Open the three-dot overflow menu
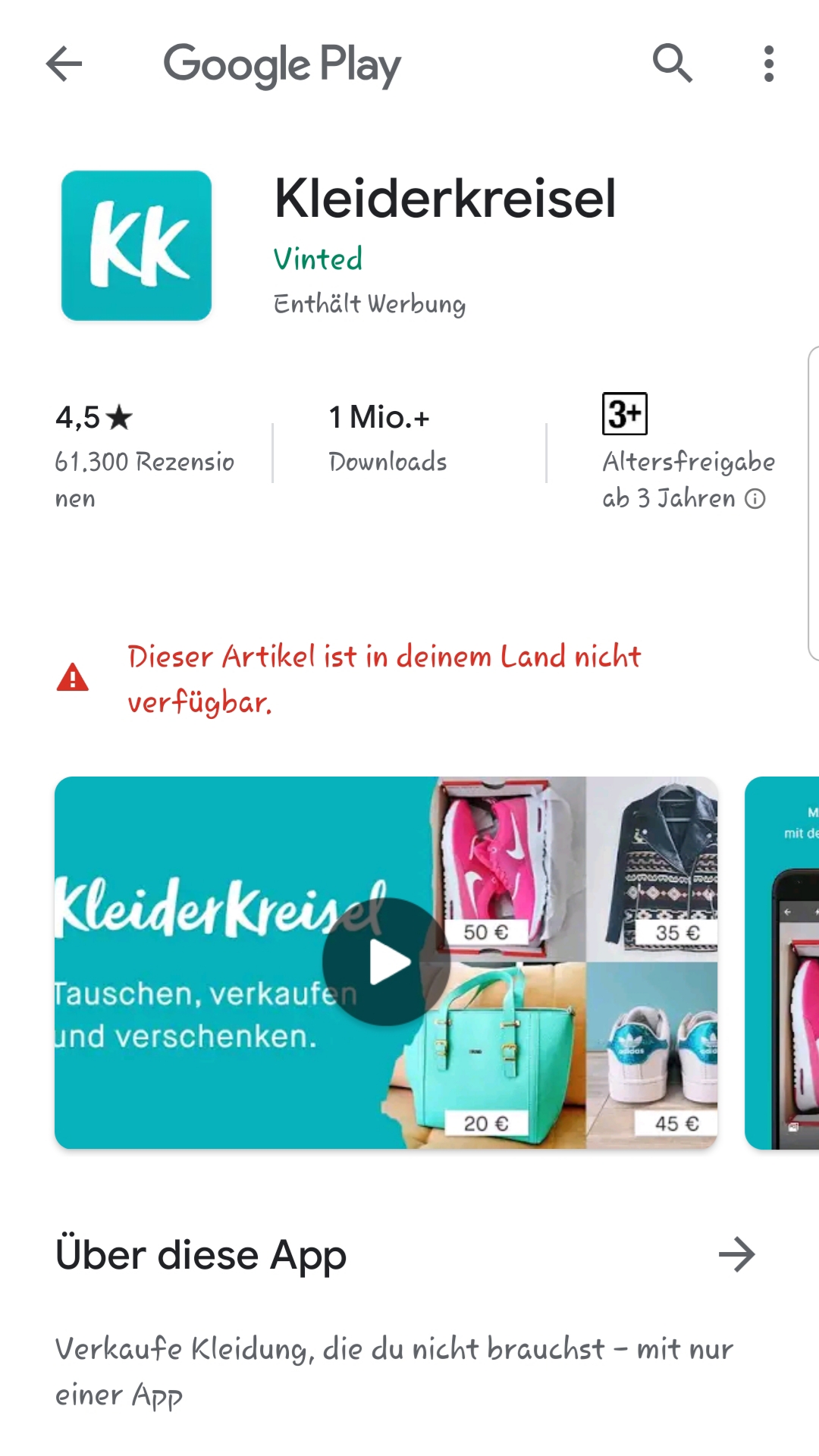The image size is (819, 1456). coord(768,64)
